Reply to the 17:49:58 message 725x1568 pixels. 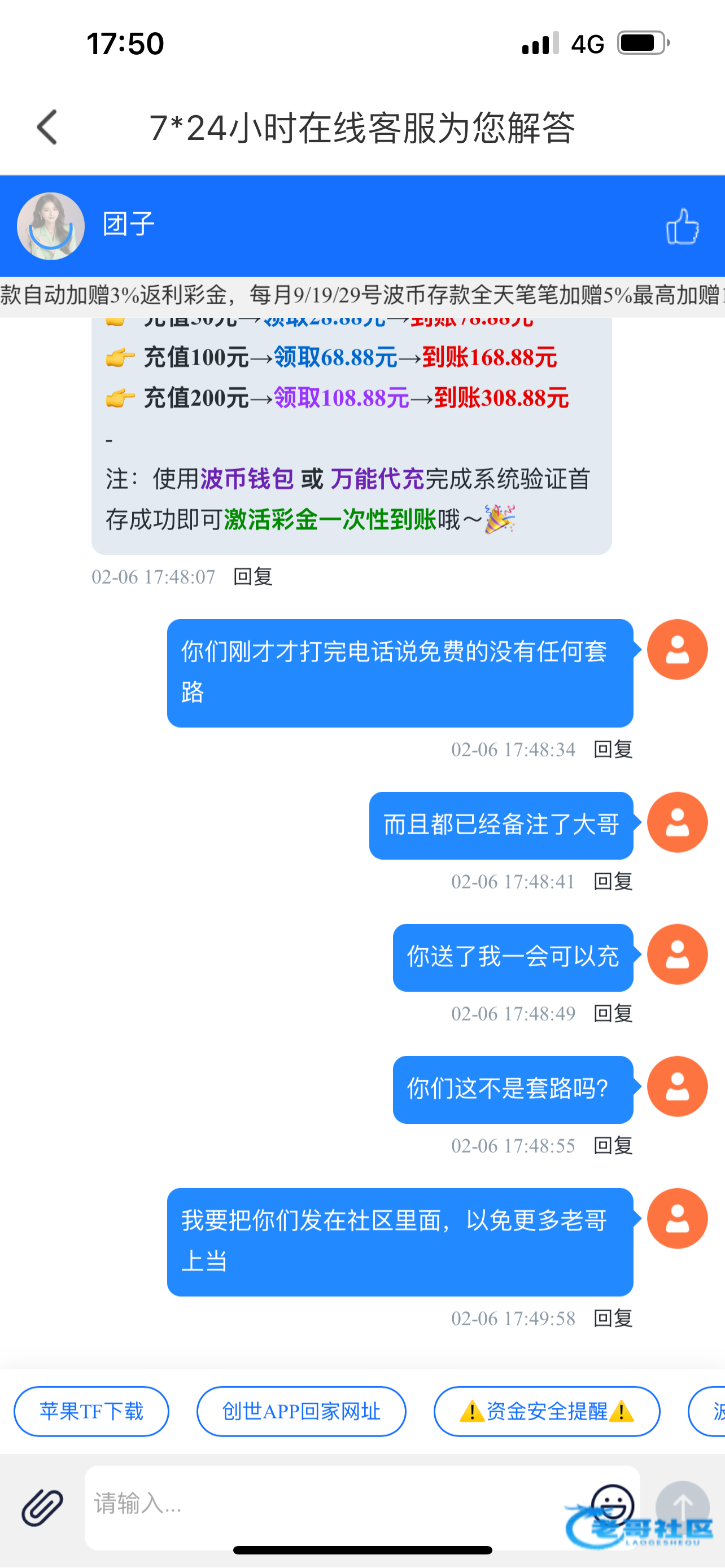[613, 1319]
